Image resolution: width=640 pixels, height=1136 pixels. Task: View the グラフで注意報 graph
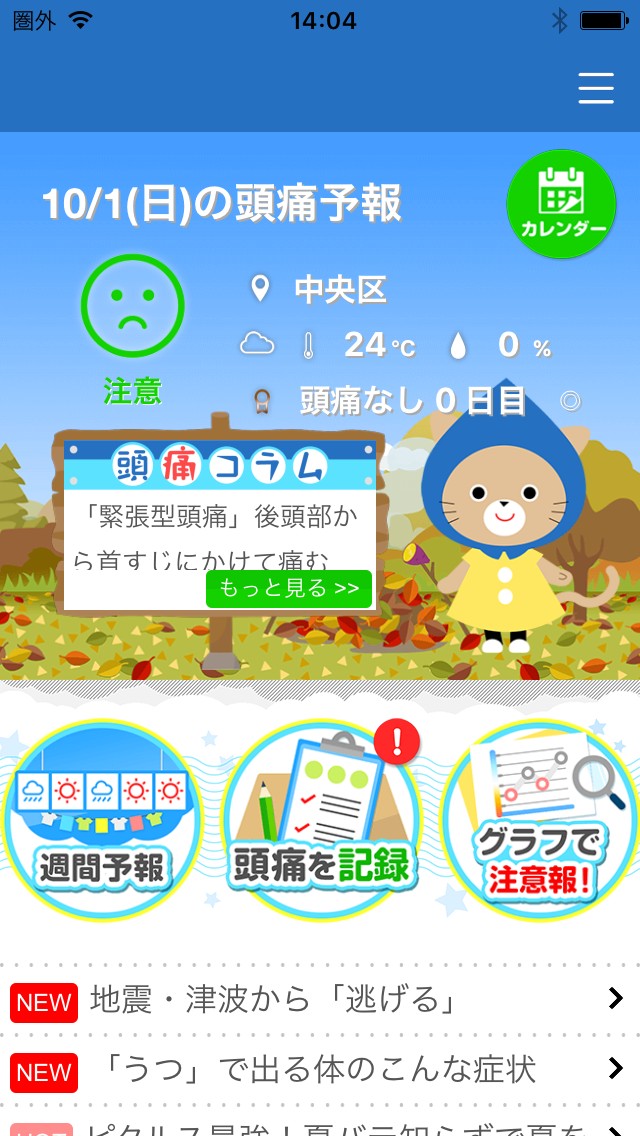click(x=540, y=820)
